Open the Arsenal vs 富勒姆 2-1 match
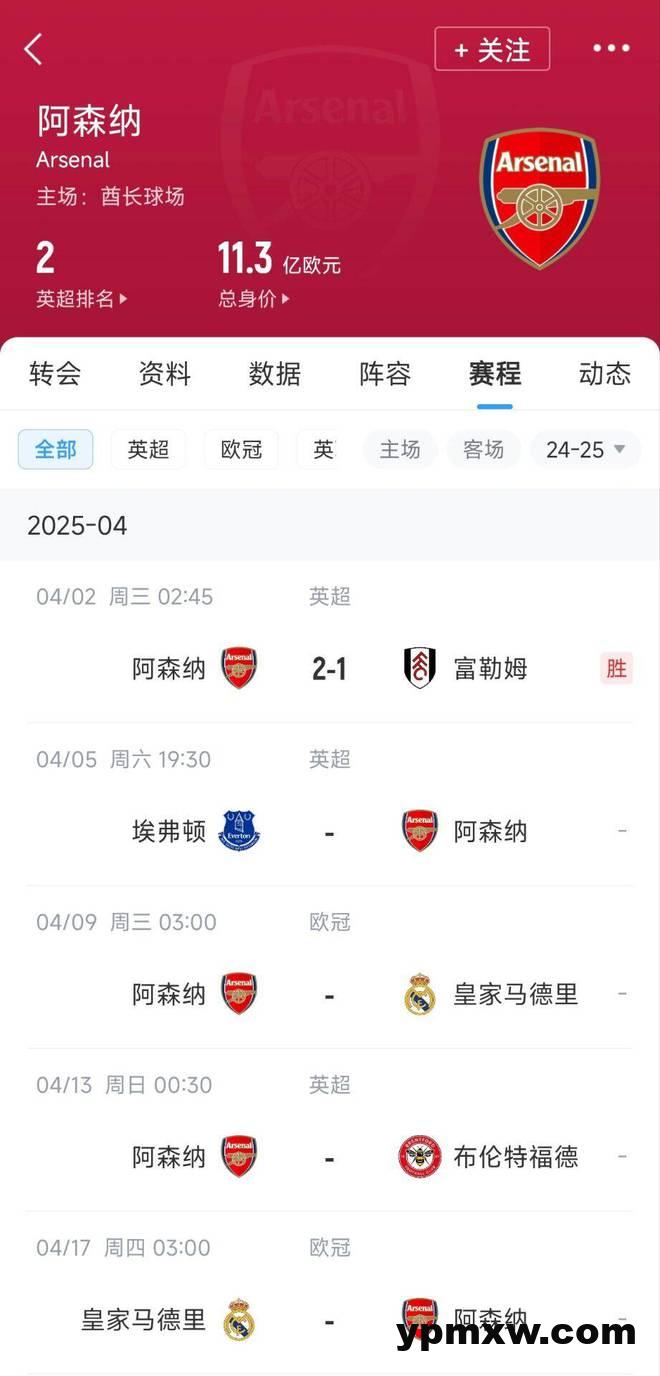Viewport: 660px width, 1376px height. pos(330,642)
